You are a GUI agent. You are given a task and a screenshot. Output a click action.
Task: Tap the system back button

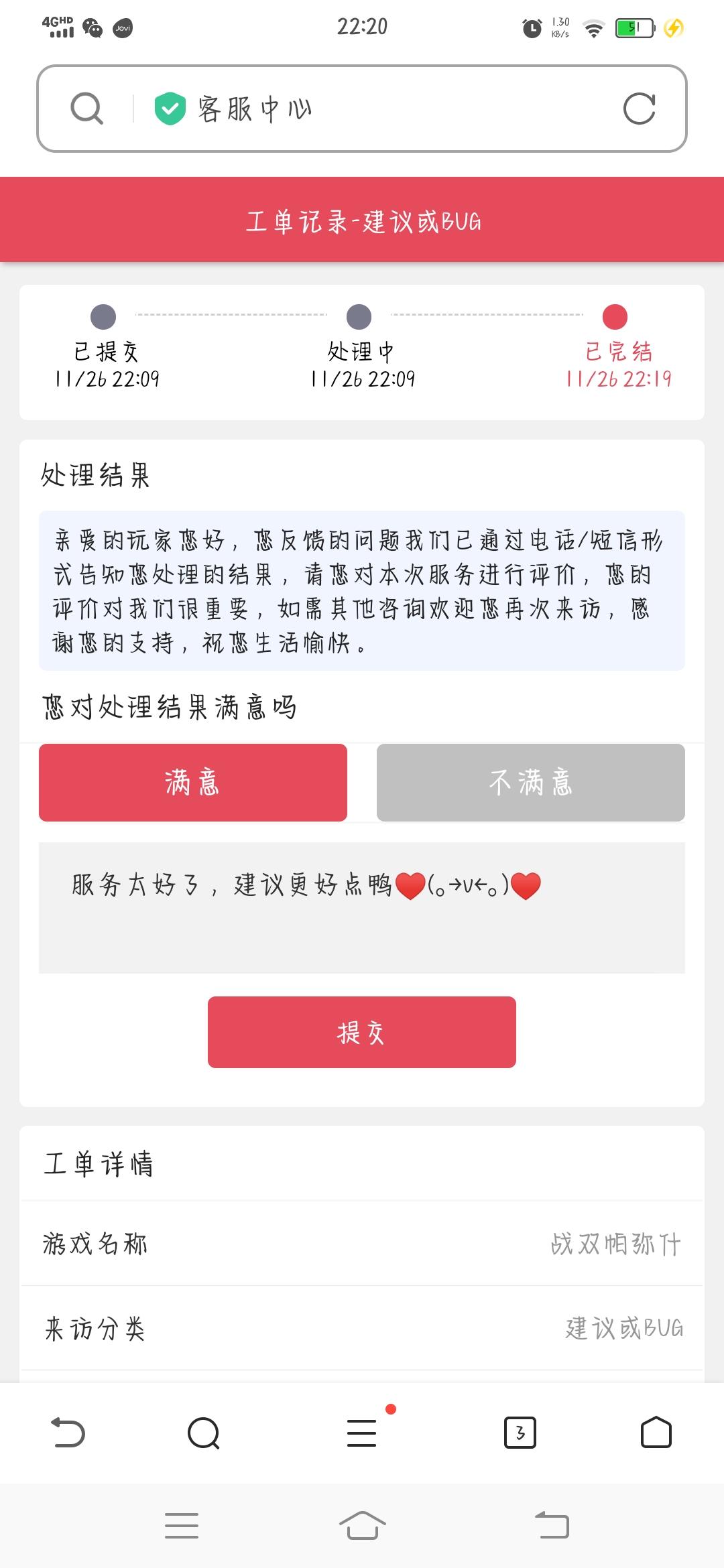coord(552,1526)
